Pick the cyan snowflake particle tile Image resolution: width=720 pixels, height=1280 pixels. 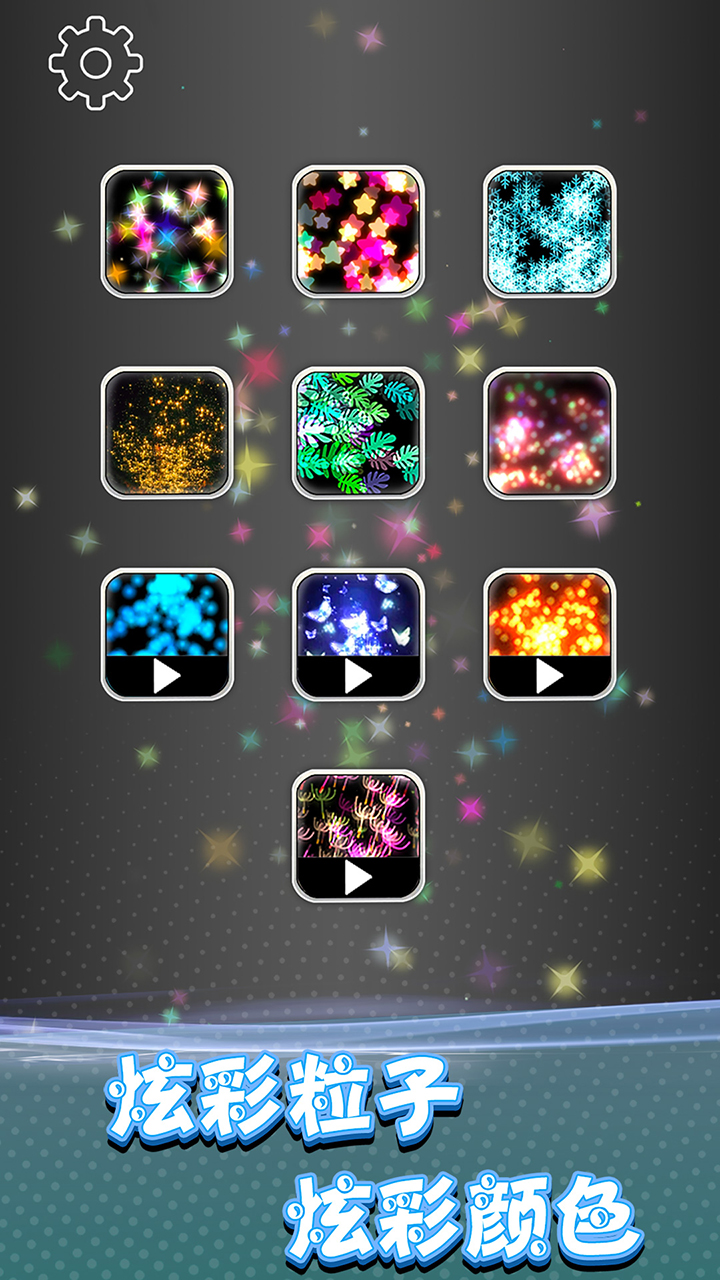click(x=549, y=231)
